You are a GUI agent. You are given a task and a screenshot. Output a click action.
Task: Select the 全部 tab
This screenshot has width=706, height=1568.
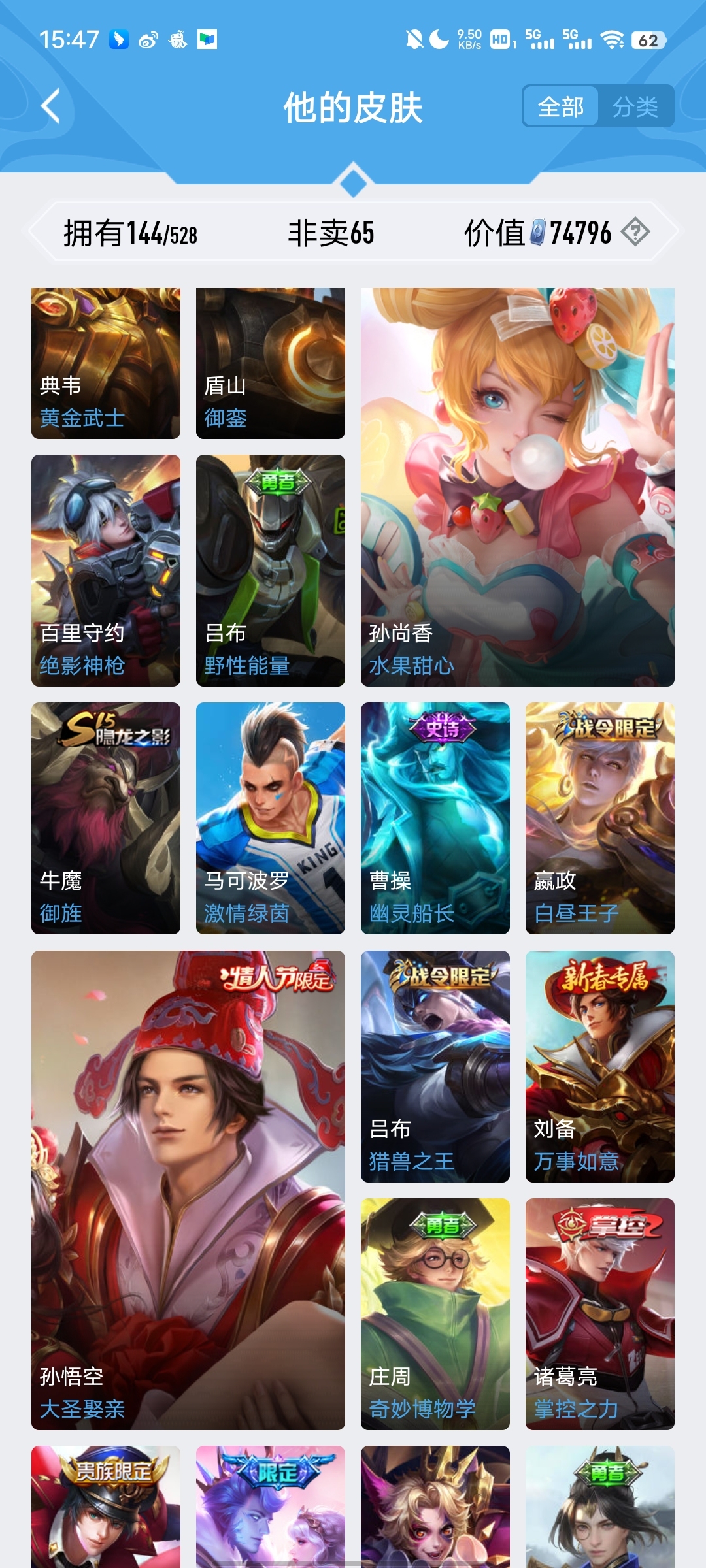tap(560, 106)
